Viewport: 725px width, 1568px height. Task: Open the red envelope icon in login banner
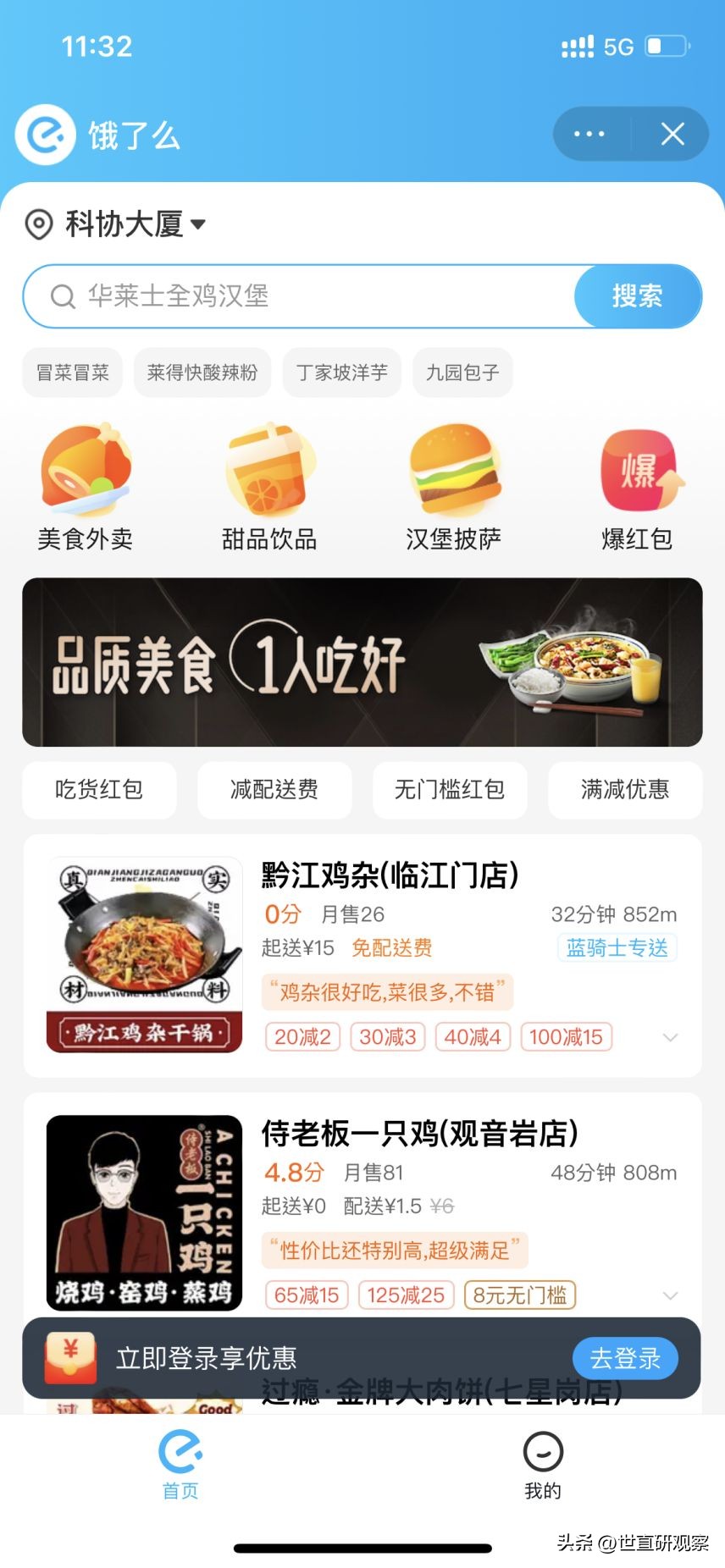tap(69, 1358)
